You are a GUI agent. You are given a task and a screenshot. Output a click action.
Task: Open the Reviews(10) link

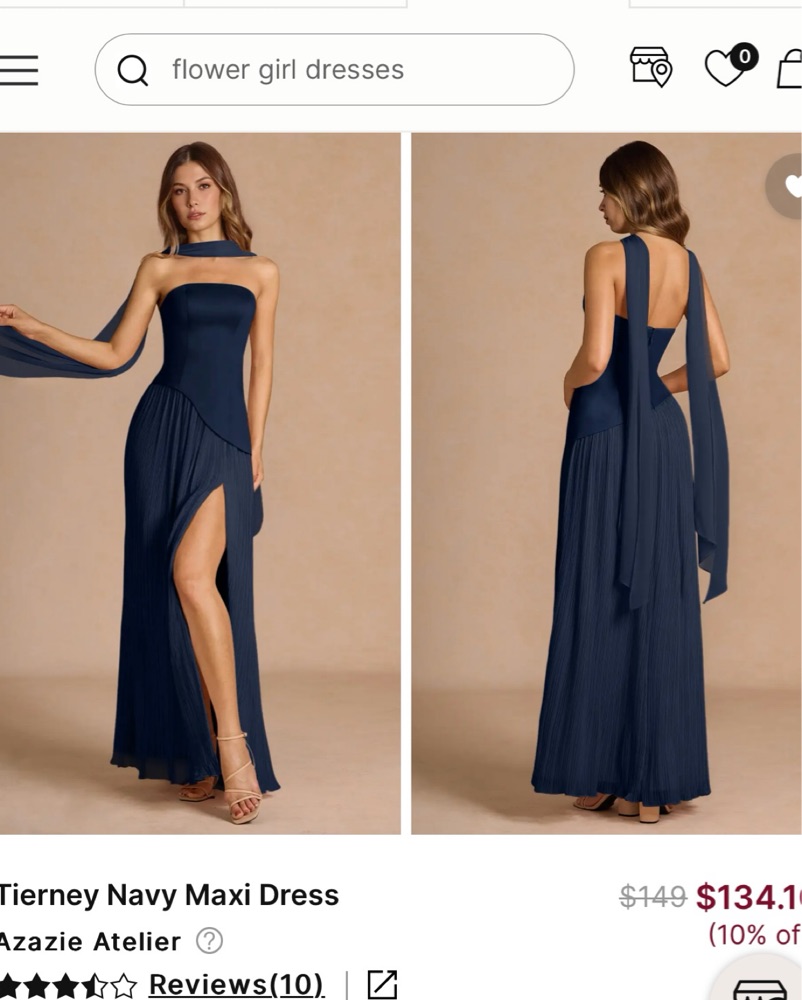click(x=236, y=985)
